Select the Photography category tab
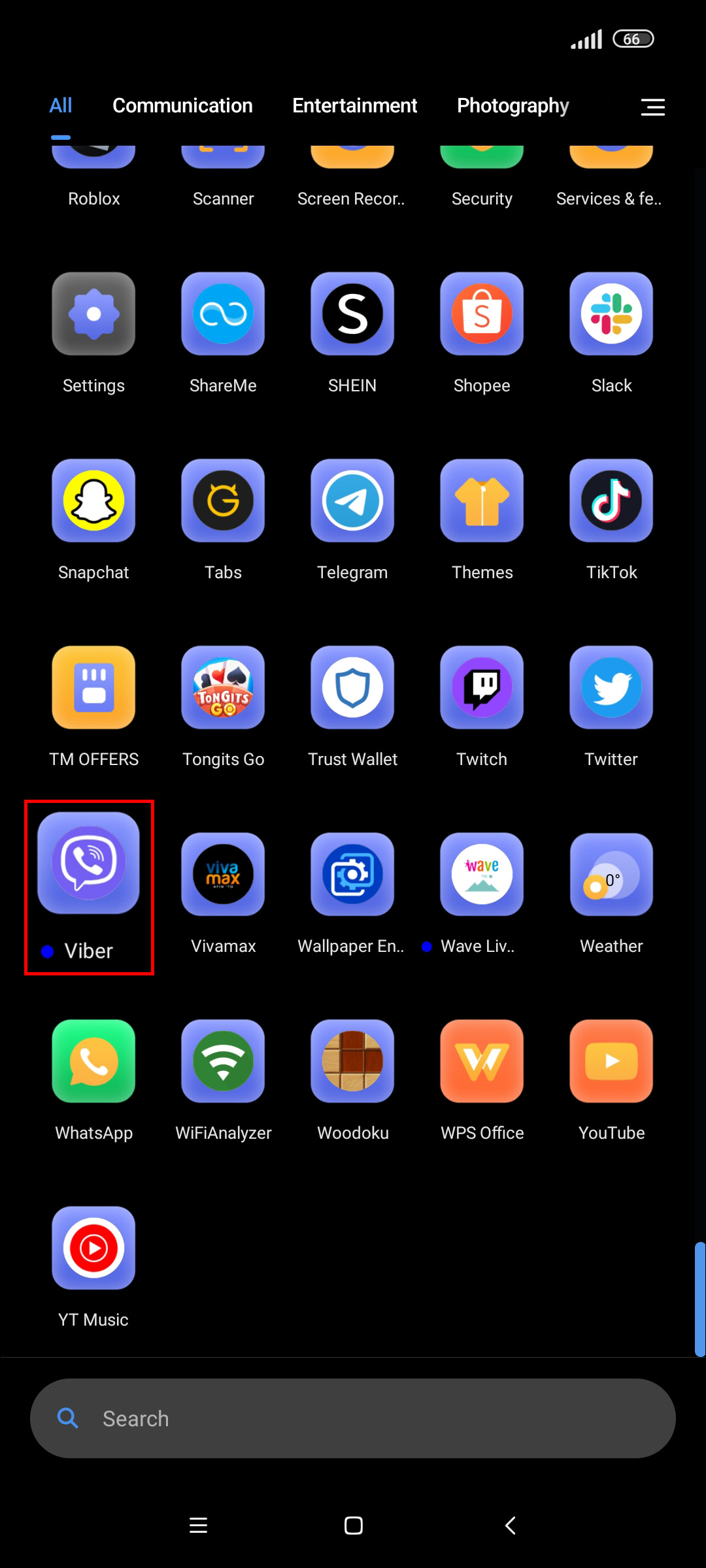 (513, 105)
